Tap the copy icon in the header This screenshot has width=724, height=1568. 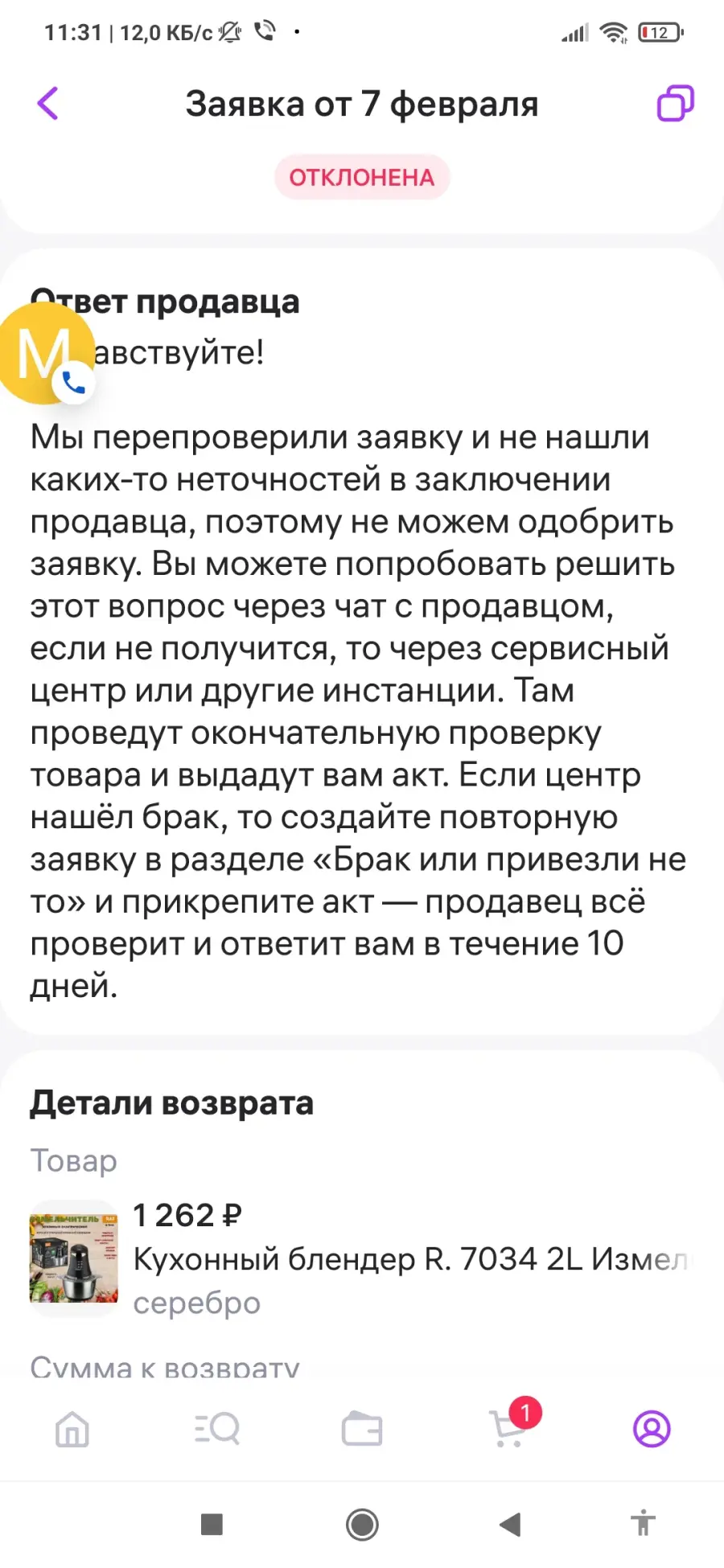pos(675,104)
